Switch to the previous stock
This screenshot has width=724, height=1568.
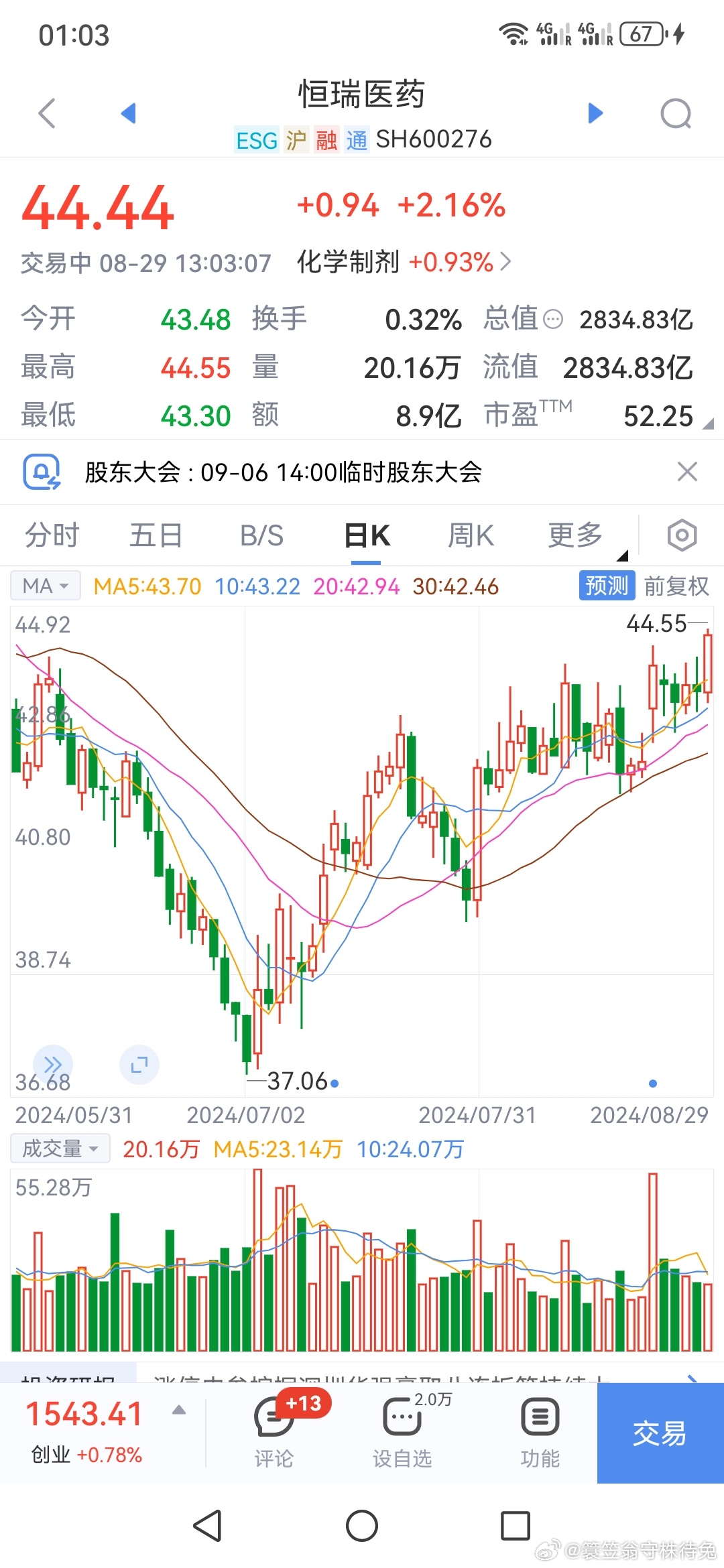coord(128,113)
